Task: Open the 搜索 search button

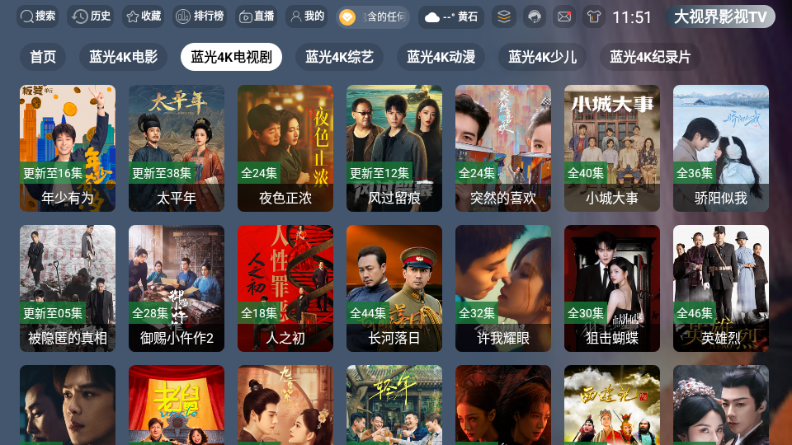Action: (40, 16)
